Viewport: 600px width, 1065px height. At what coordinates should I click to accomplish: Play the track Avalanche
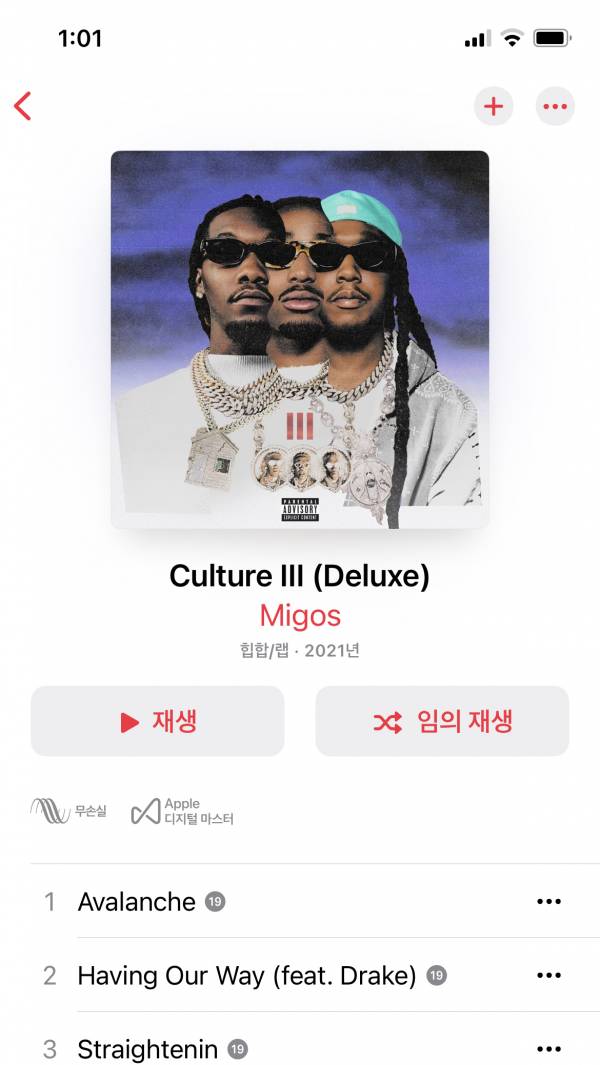[137, 902]
